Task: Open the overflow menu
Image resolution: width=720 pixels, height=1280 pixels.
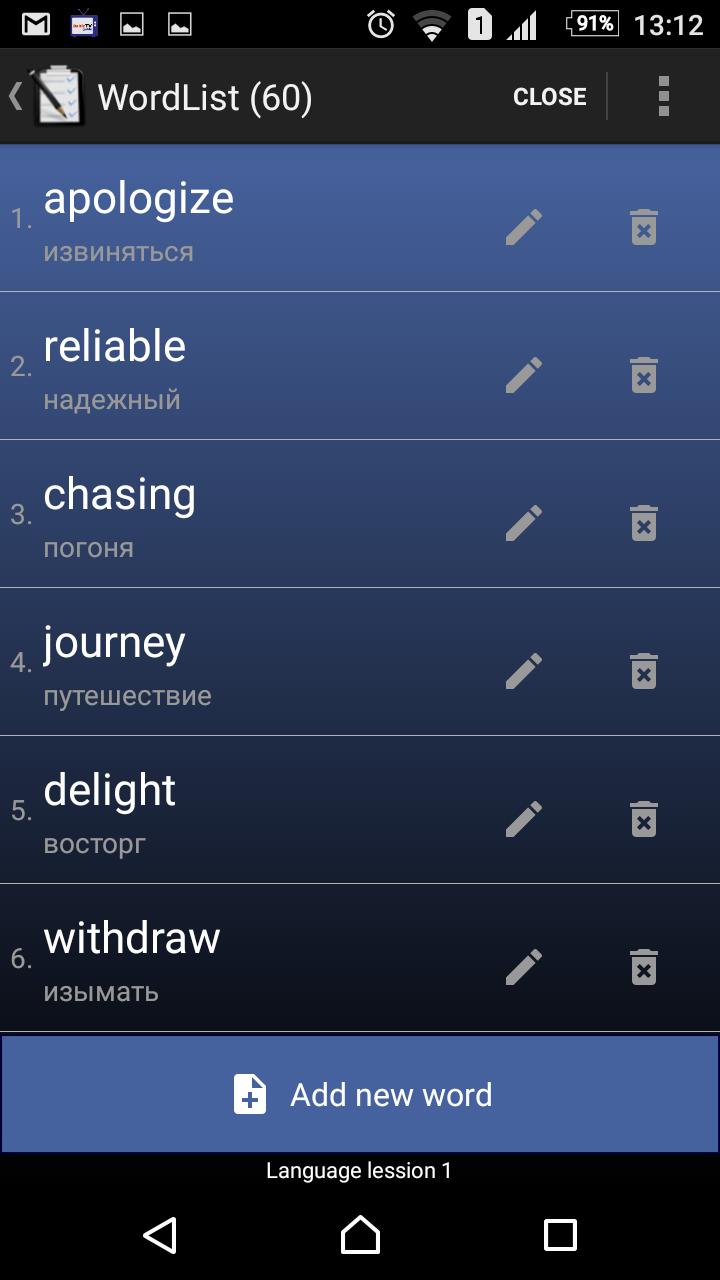Action: (x=663, y=97)
